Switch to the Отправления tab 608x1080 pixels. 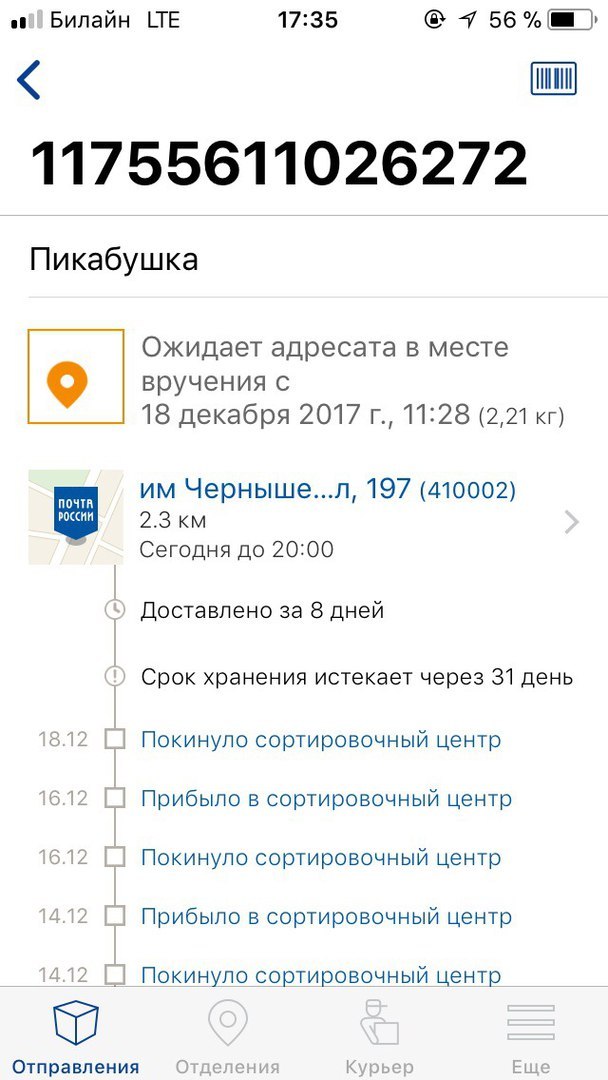[x=75, y=1036]
